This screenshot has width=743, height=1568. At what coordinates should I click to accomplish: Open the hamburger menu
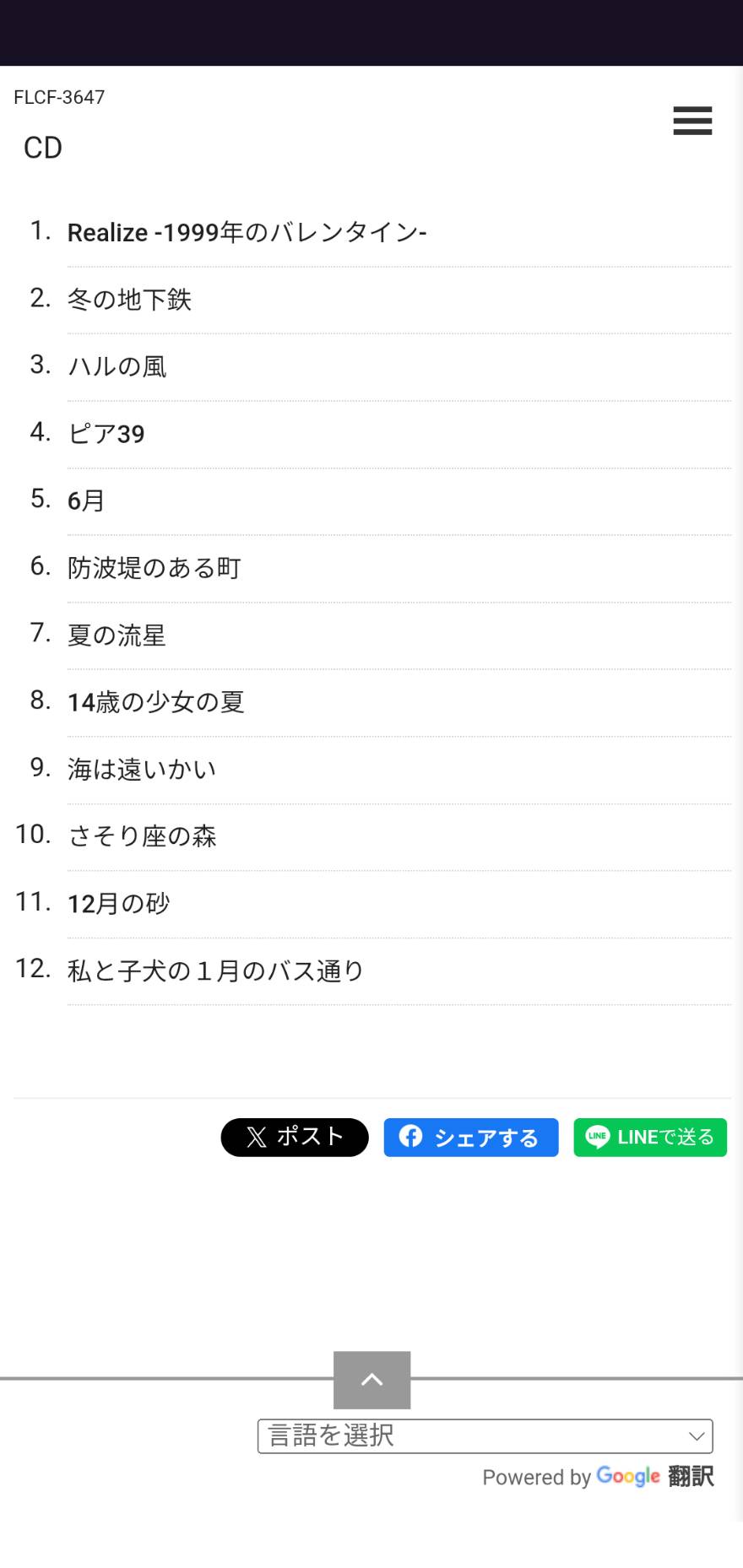point(692,121)
